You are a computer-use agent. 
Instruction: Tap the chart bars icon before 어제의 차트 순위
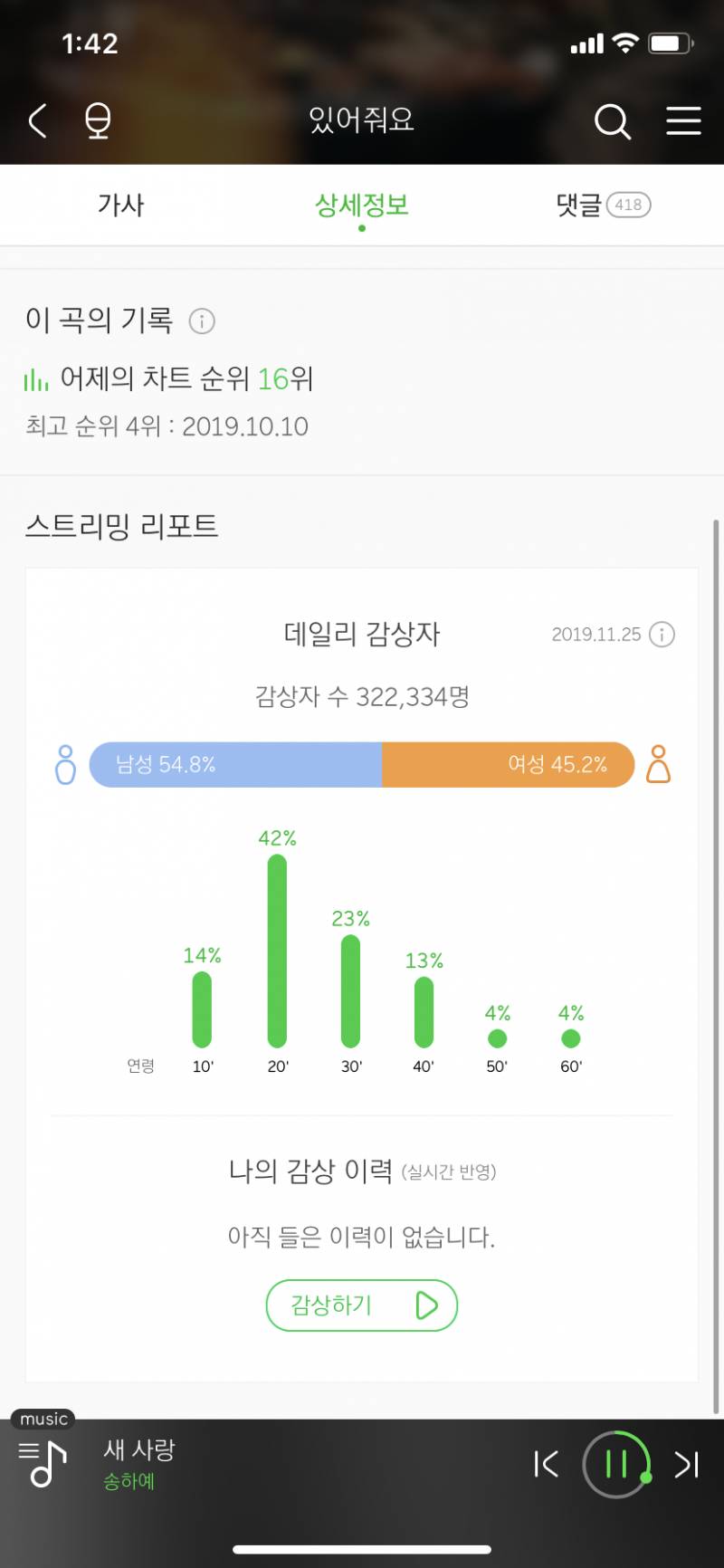pos(37,380)
